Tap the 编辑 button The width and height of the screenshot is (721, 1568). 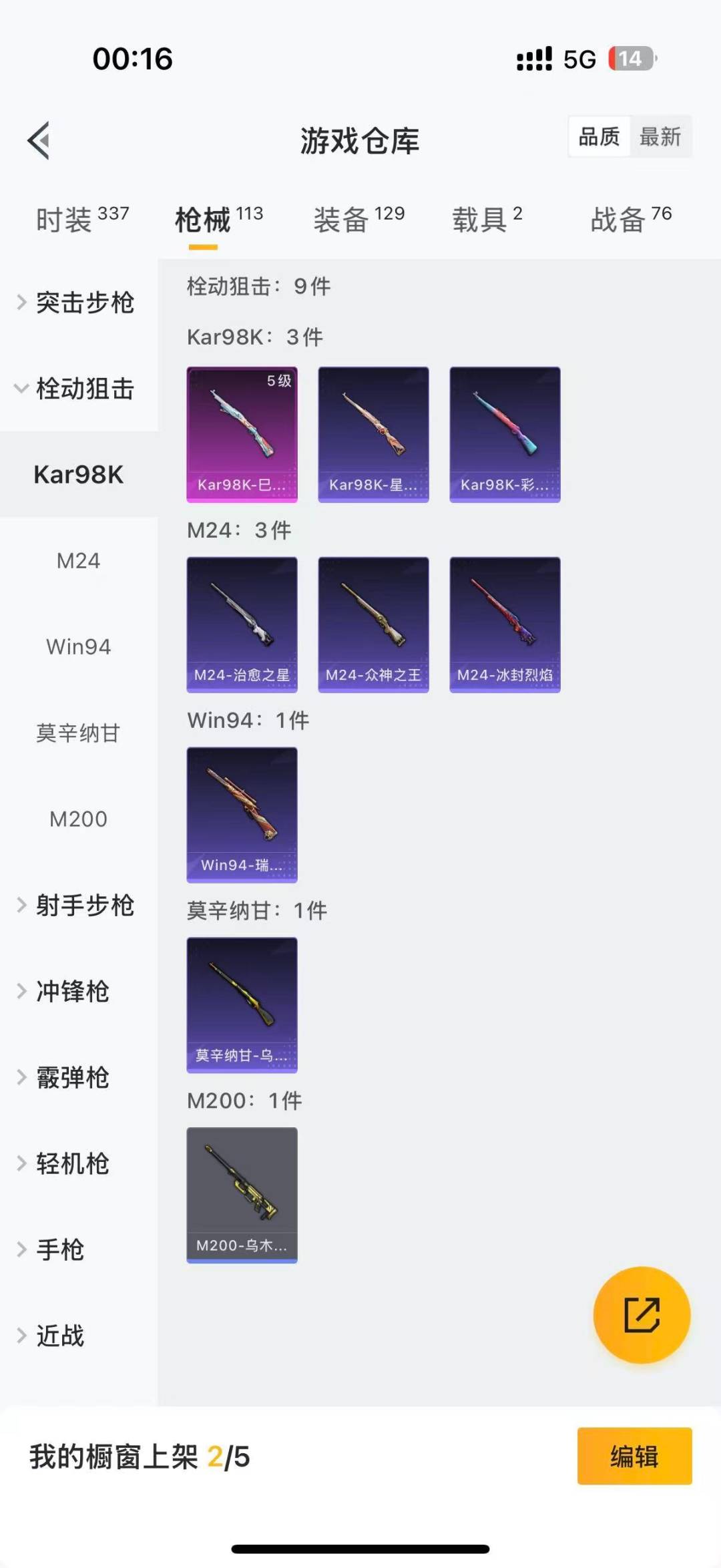coord(634,1456)
